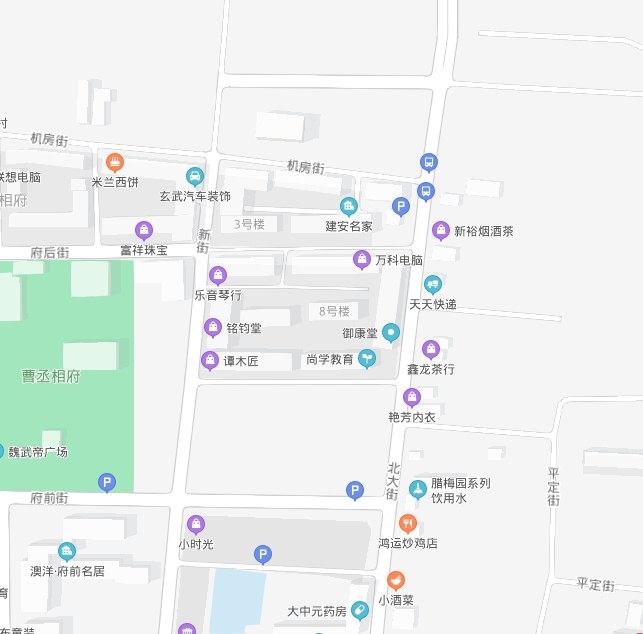Open the 澳洋·府前名居 residence marker

click(x=67, y=551)
